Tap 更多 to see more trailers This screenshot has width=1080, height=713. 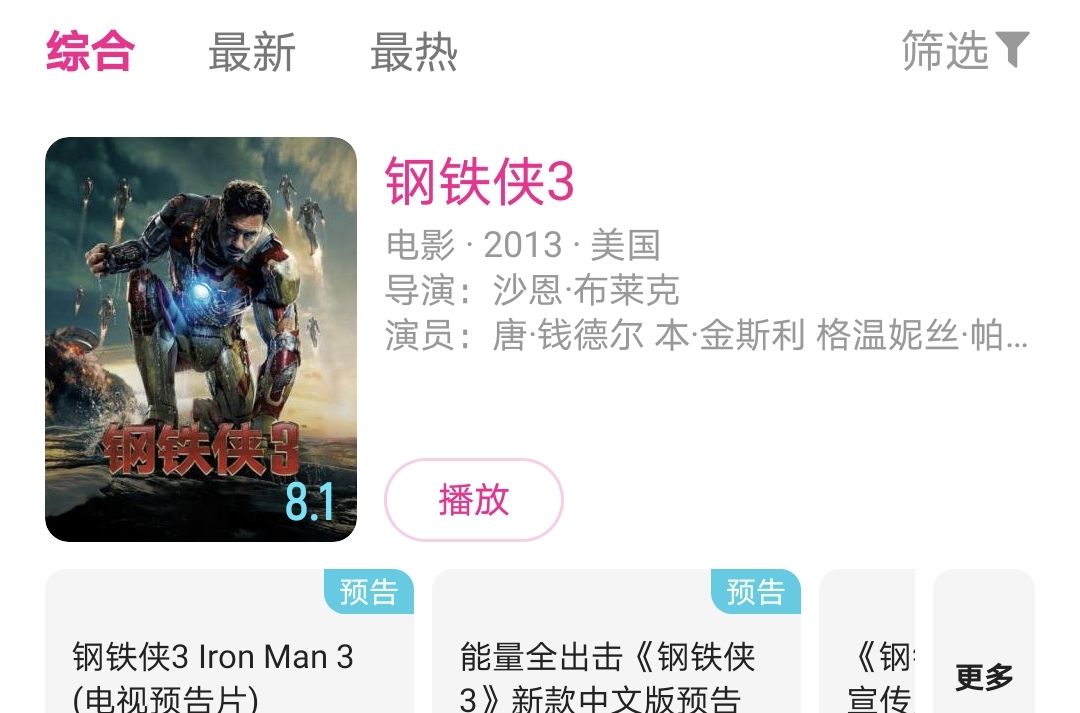tap(984, 676)
